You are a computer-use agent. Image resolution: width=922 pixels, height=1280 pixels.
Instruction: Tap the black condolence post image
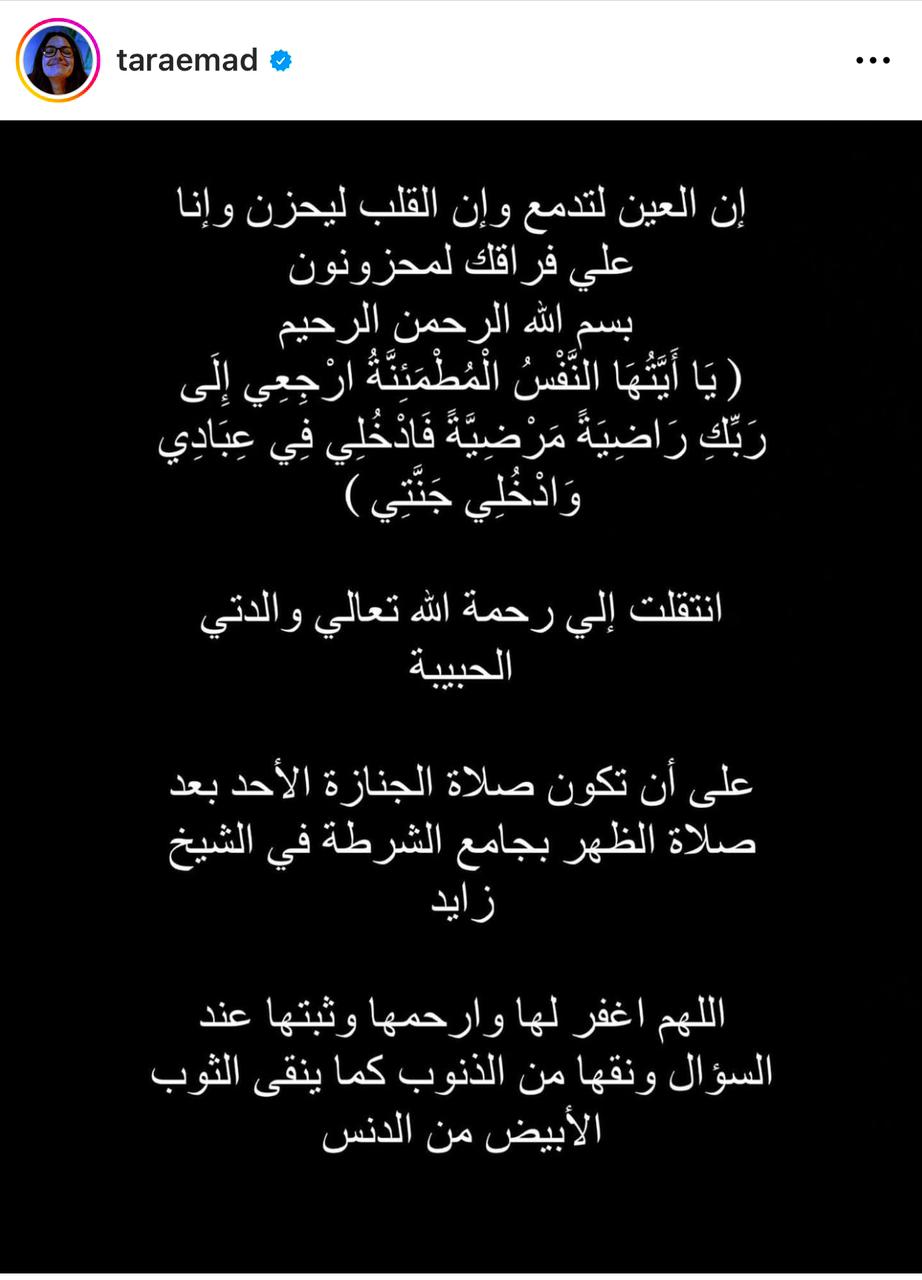click(x=461, y=690)
